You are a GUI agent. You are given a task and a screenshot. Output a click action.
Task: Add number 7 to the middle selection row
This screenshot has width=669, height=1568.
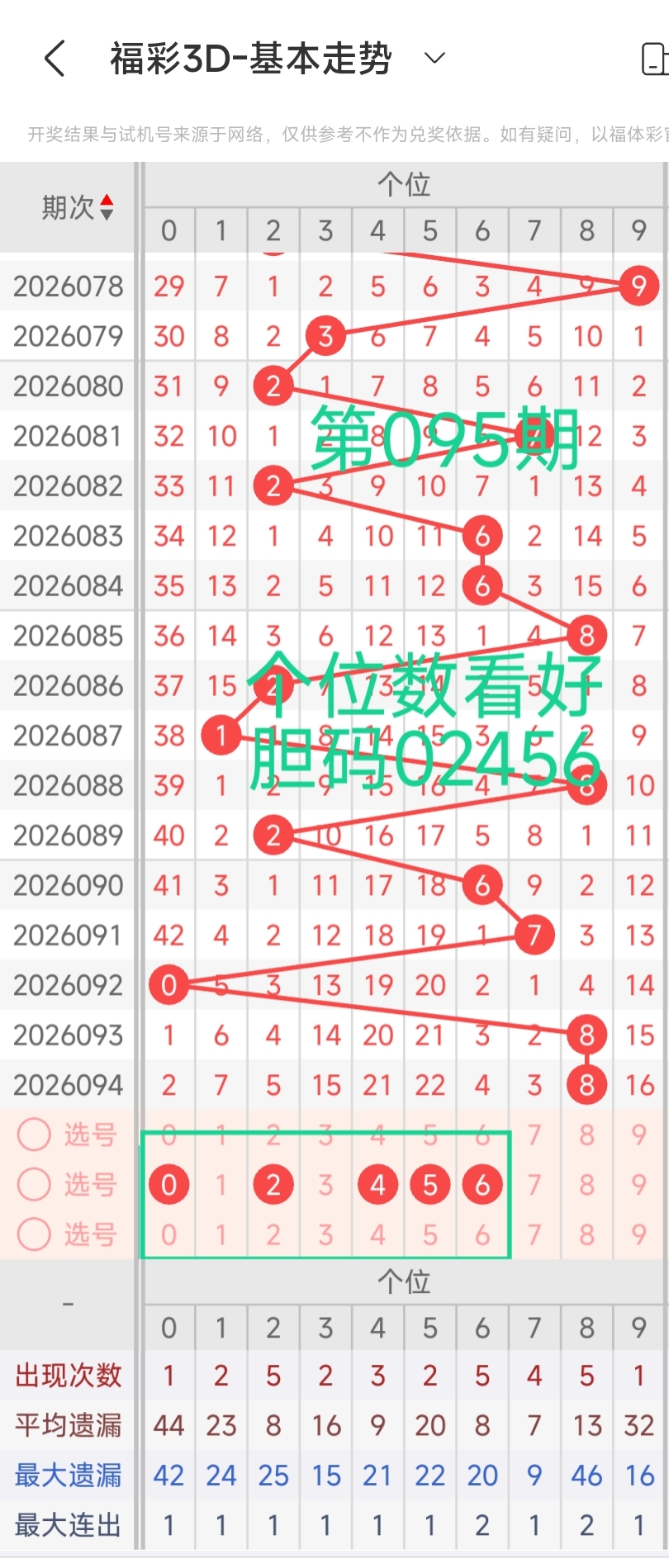[x=534, y=1183]
